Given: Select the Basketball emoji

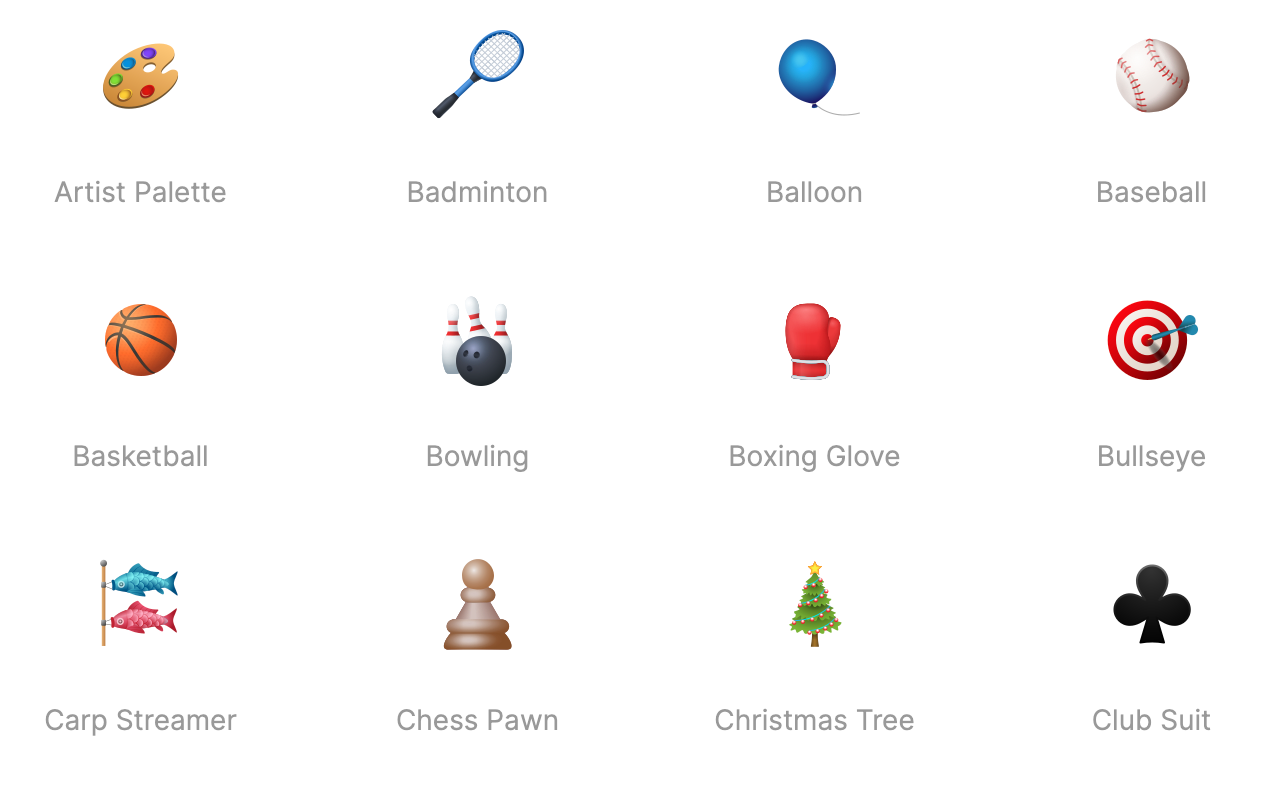Looking at the screenshot, I should (x=141, y=340).
